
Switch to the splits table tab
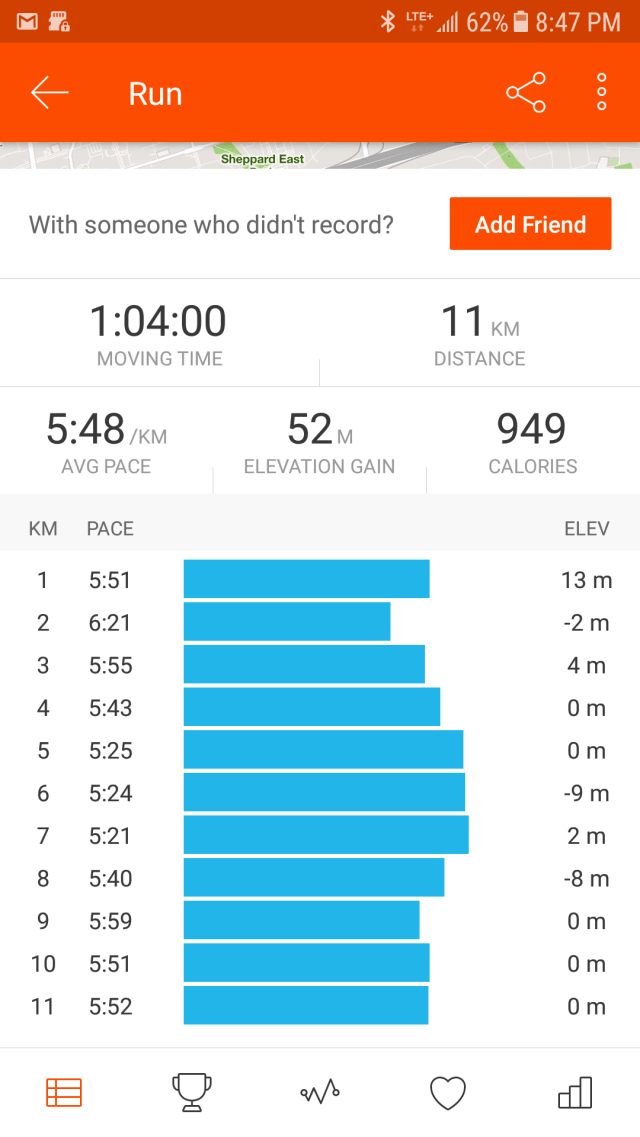[x=64, y=1092]
